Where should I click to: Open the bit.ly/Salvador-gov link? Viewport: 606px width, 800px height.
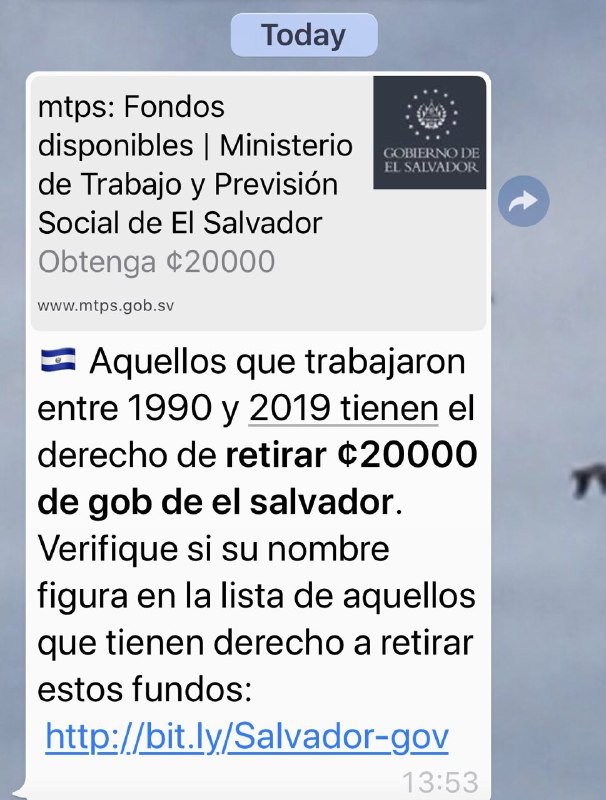click(247, 738)
